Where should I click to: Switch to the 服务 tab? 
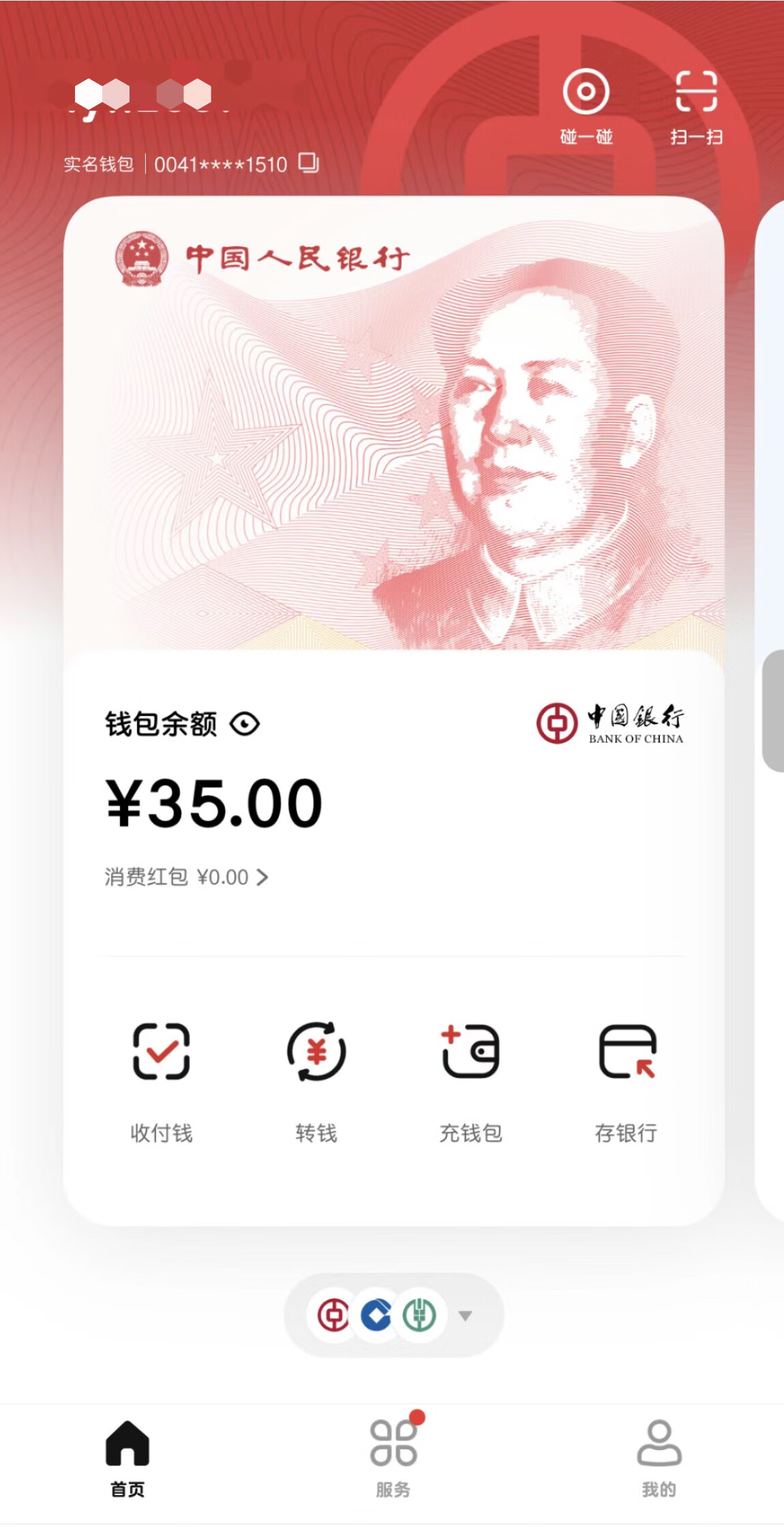[393, 1457]
